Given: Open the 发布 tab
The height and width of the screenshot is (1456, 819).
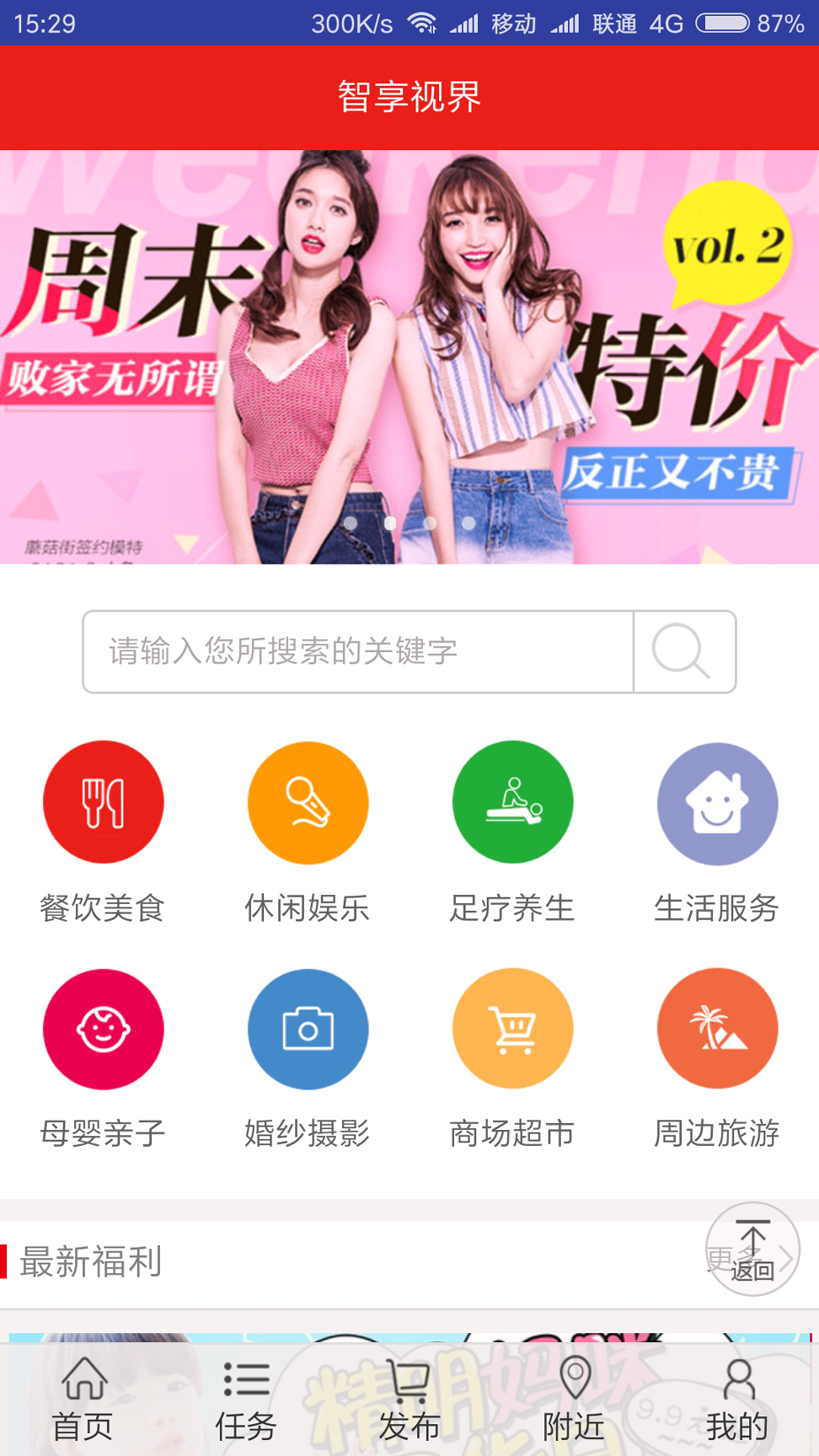Looking at the screenshot, I should 409,1400.
